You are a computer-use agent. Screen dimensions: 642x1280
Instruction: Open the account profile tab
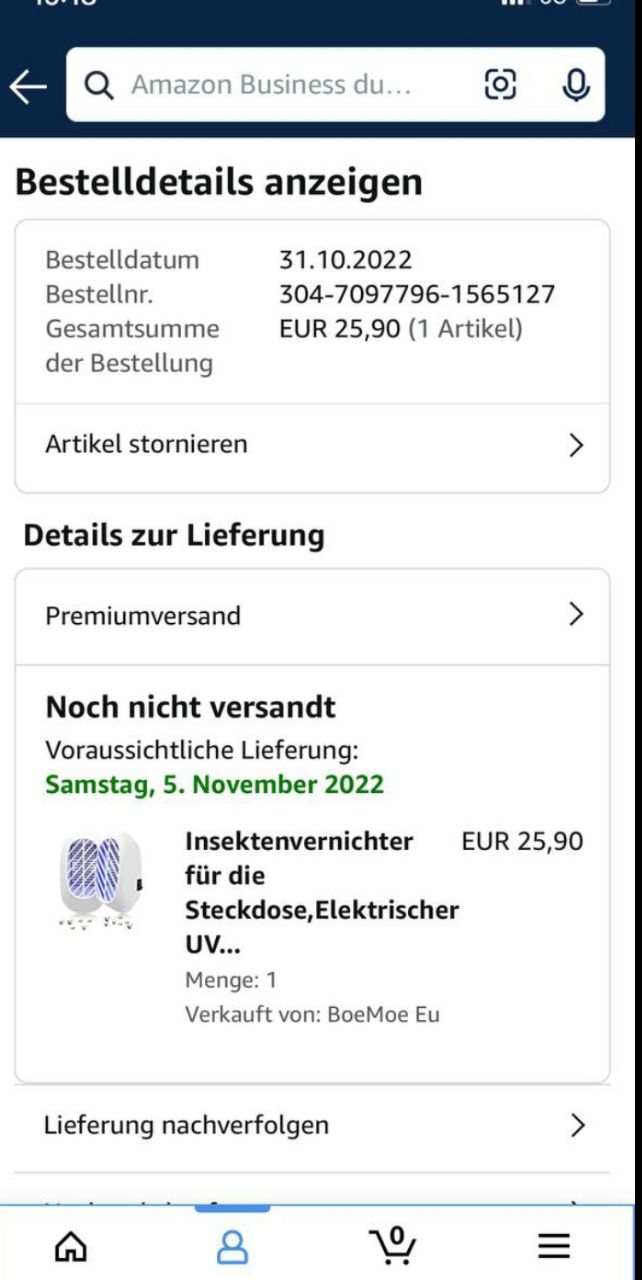coord(232,1246)
